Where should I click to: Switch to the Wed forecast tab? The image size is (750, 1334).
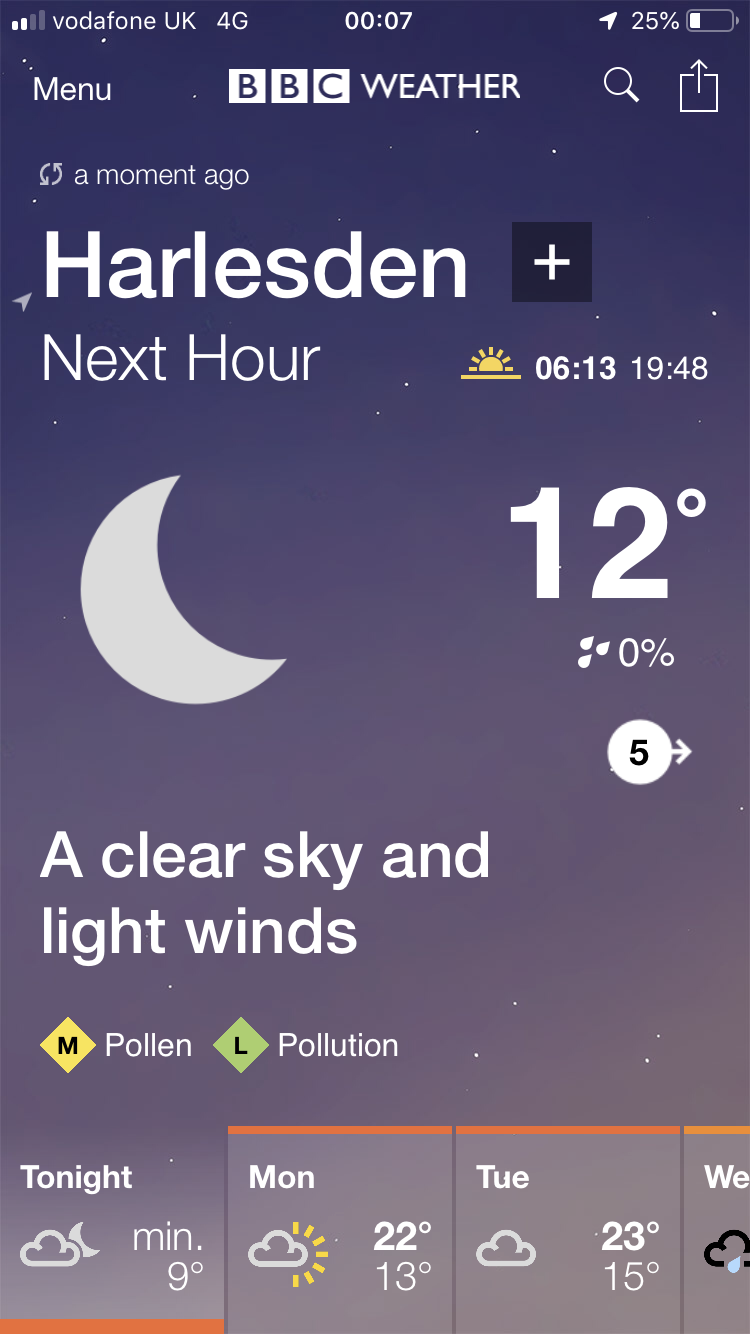717,1230
